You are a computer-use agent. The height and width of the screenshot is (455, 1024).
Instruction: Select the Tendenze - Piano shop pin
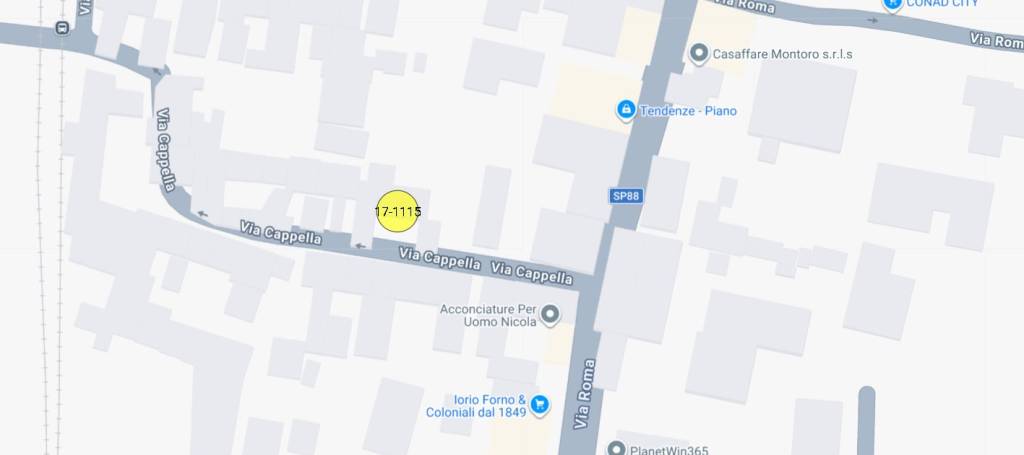click(x=626, y=110)
